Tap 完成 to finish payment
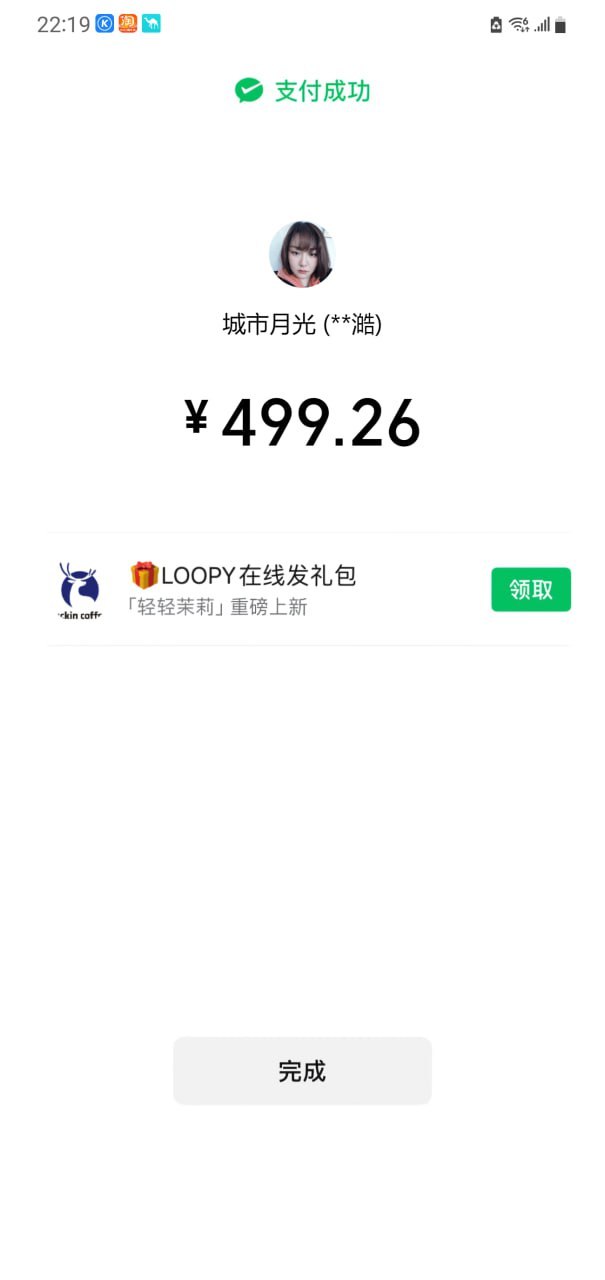The image size is (605, 1280). [302, 1071]
